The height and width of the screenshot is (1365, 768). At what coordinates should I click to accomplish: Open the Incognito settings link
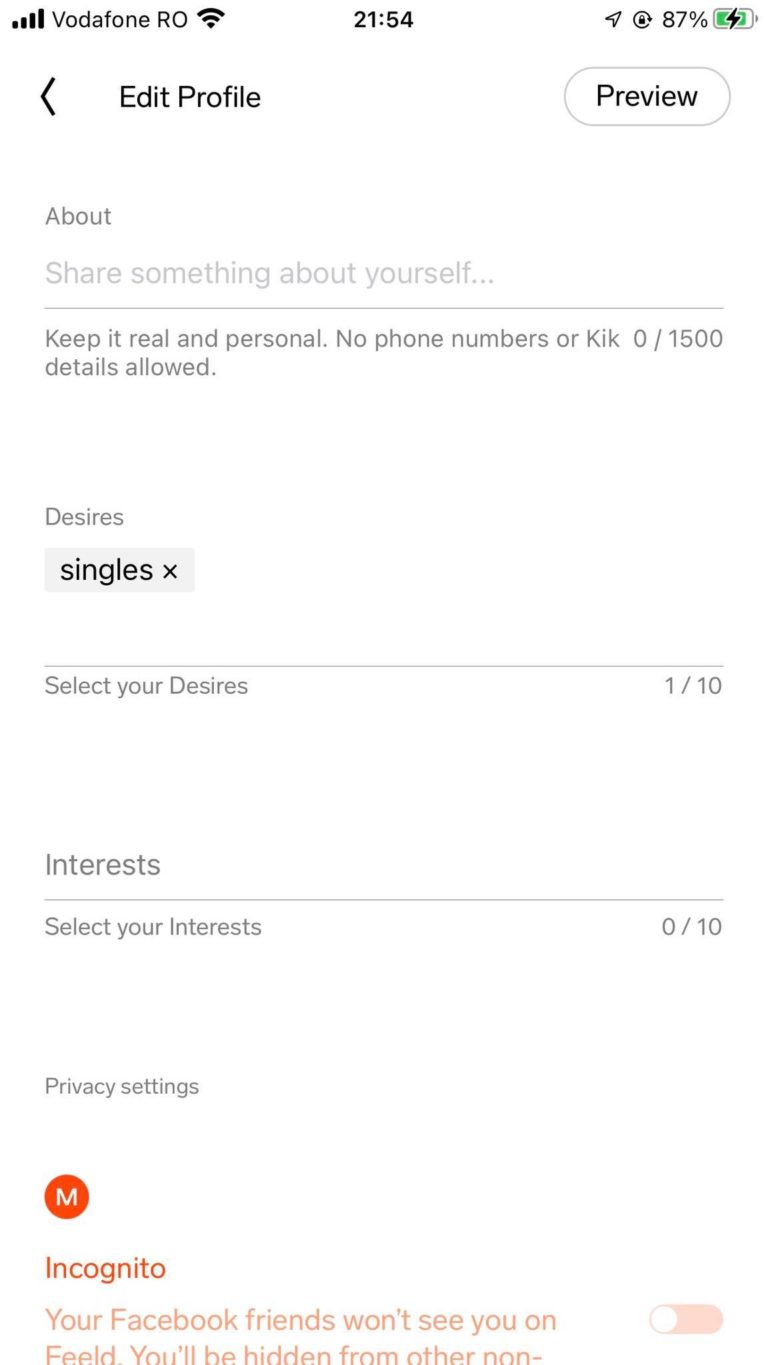click(x=104, y=1268)
